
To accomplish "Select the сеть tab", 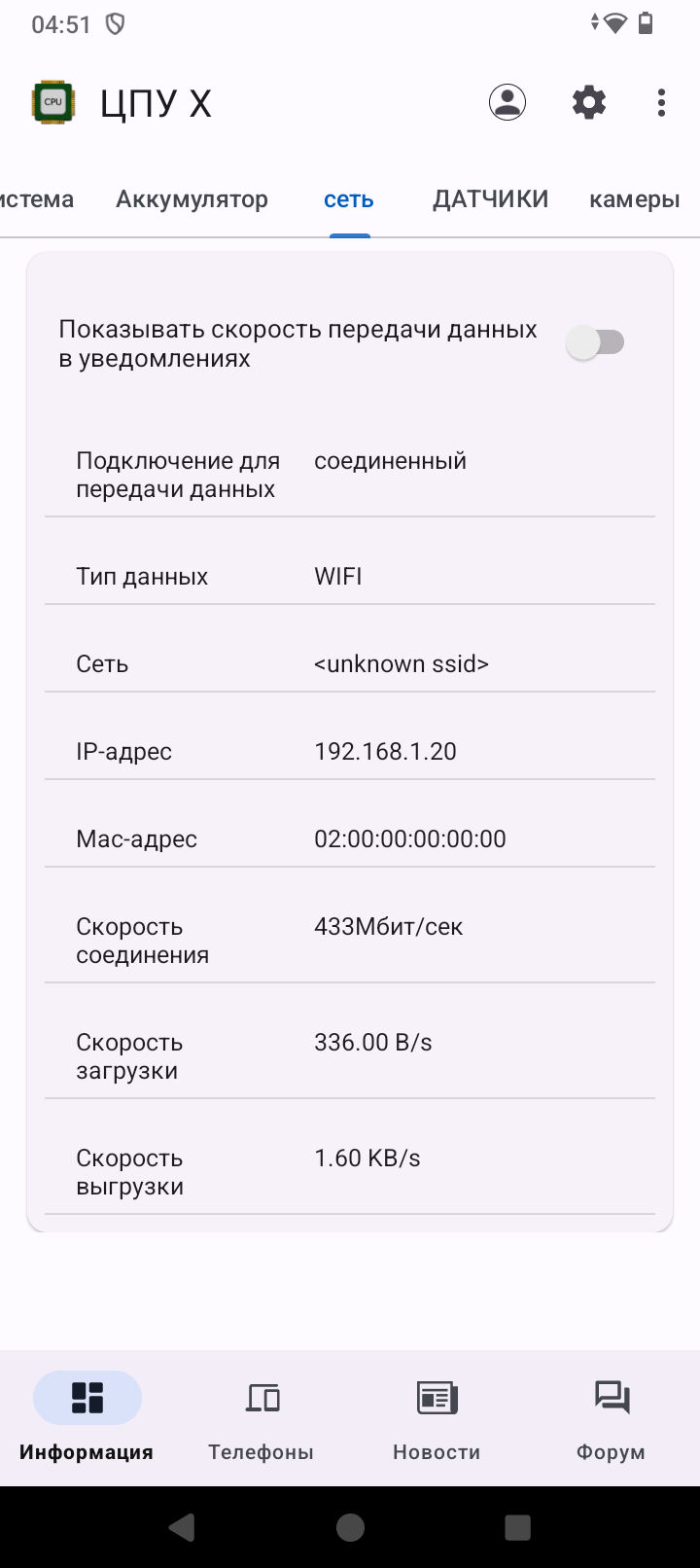I will tap(349, 199).
